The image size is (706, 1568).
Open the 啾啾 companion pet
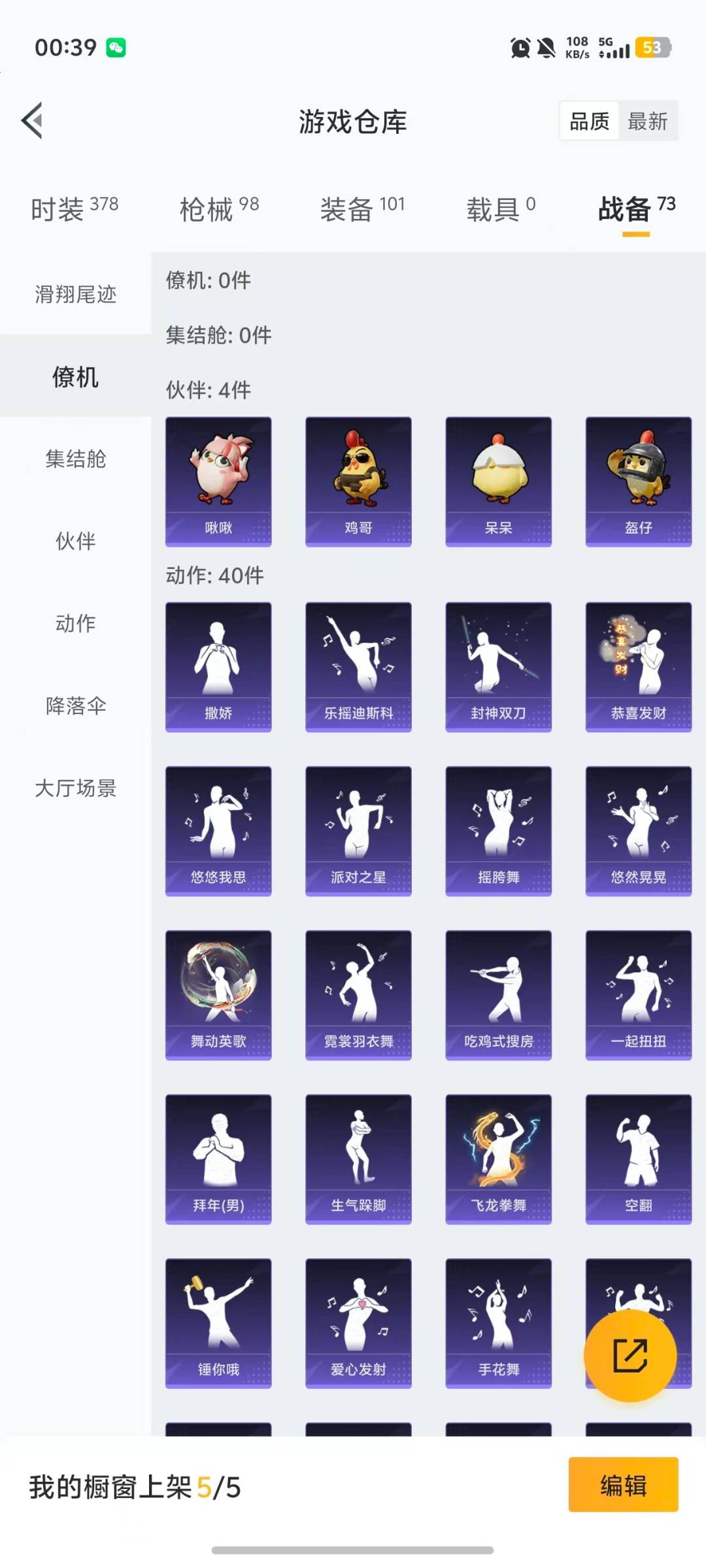coord(218,480)
